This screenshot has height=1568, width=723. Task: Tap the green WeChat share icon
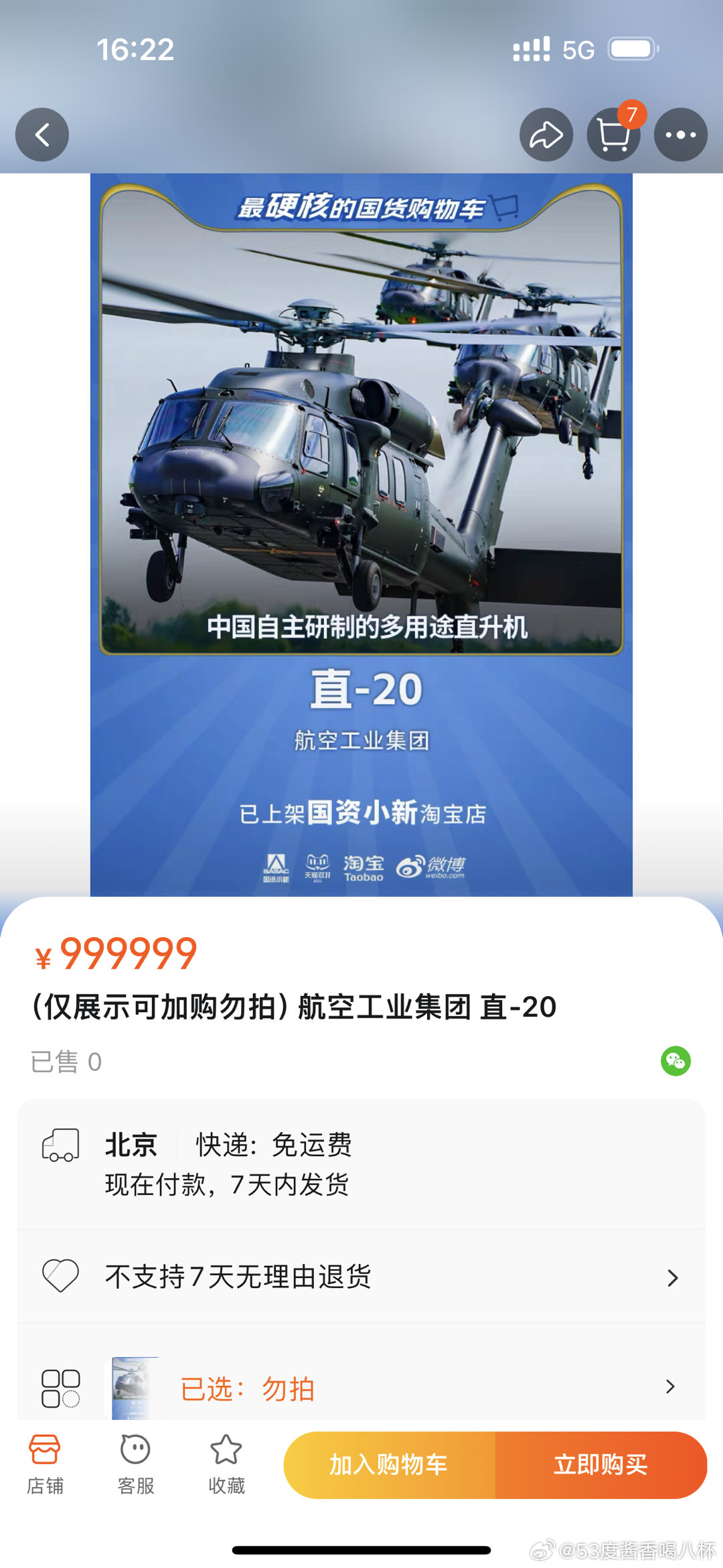pyautogui.click(x=675, y=1061)
